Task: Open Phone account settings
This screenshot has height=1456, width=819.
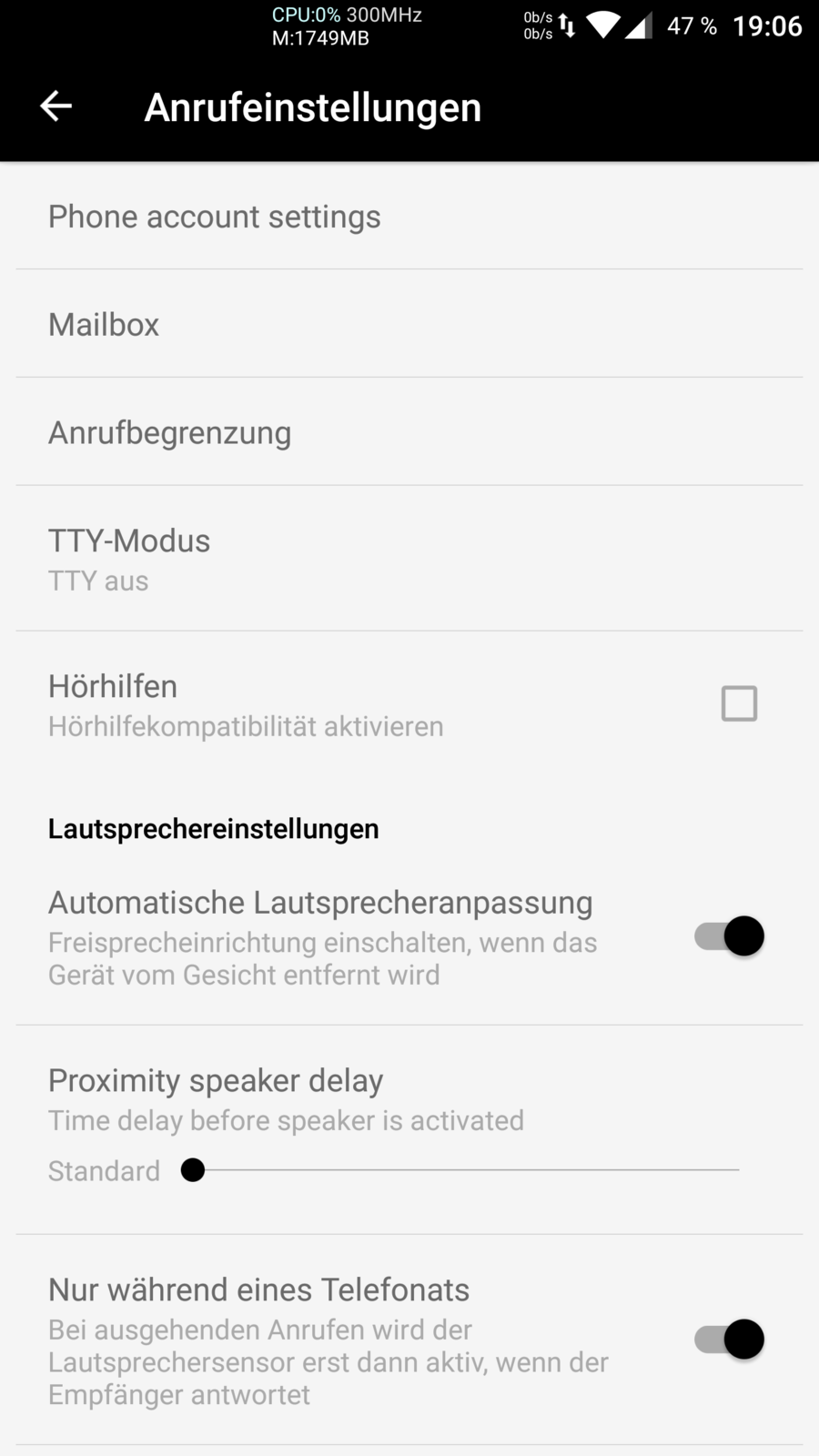Action: click(x=214, y=217)
